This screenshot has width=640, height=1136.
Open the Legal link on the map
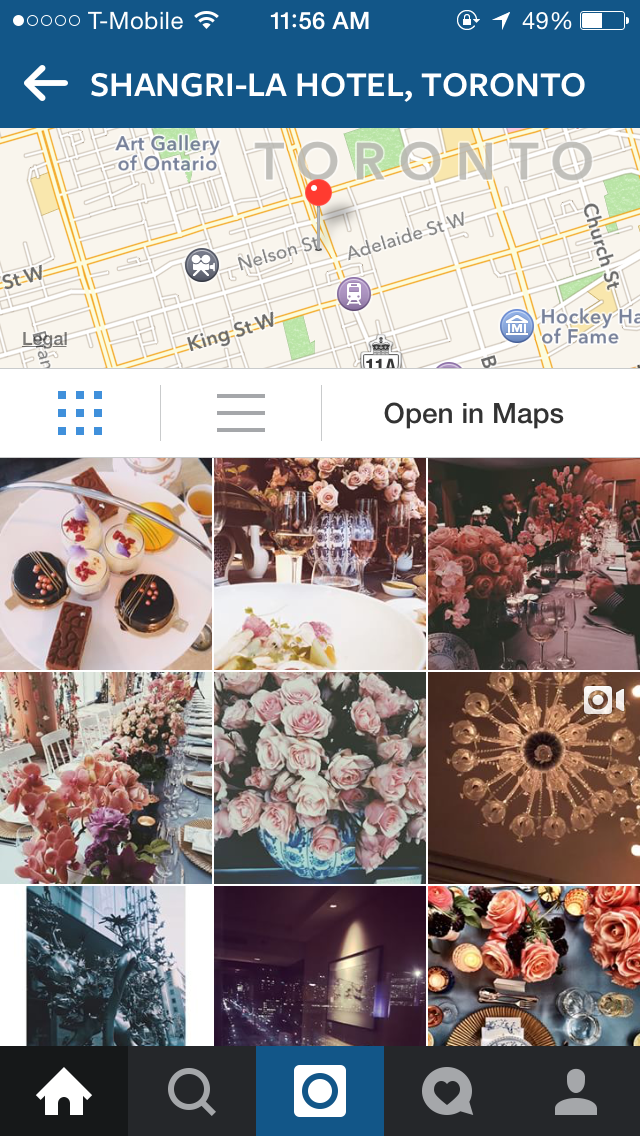pos(45,340)
